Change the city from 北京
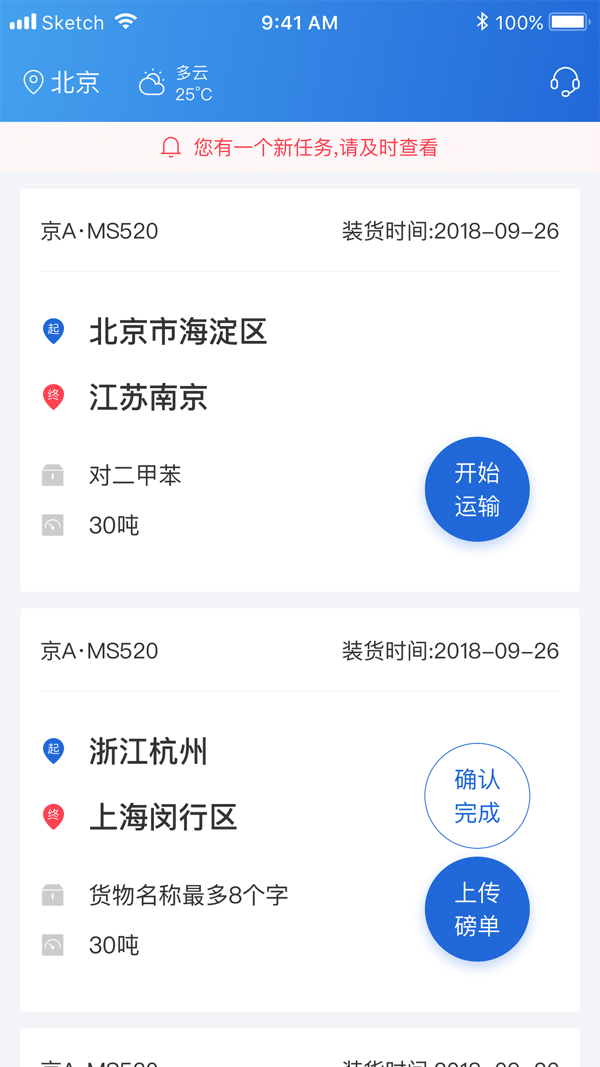This screenshot has height=1067, width=600. (62, 82)
